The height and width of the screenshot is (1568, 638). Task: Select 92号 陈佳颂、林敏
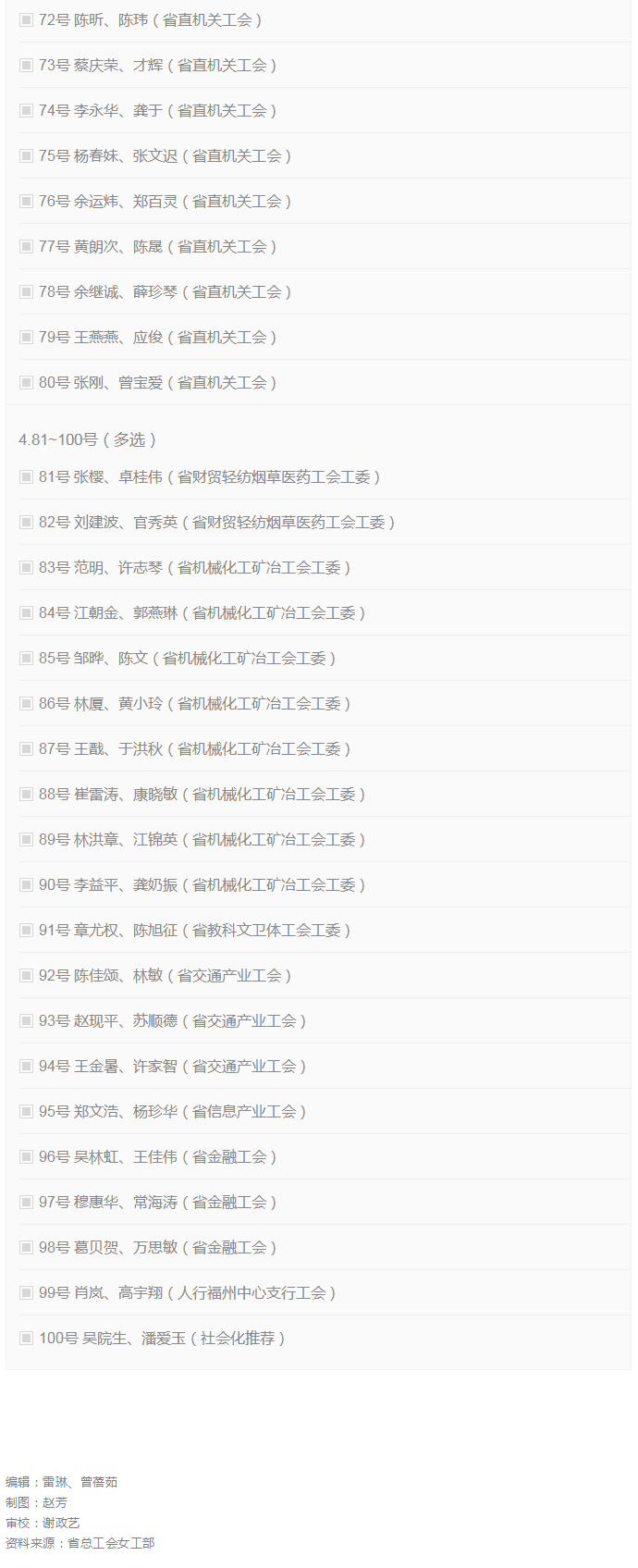(x=26, y=975)
